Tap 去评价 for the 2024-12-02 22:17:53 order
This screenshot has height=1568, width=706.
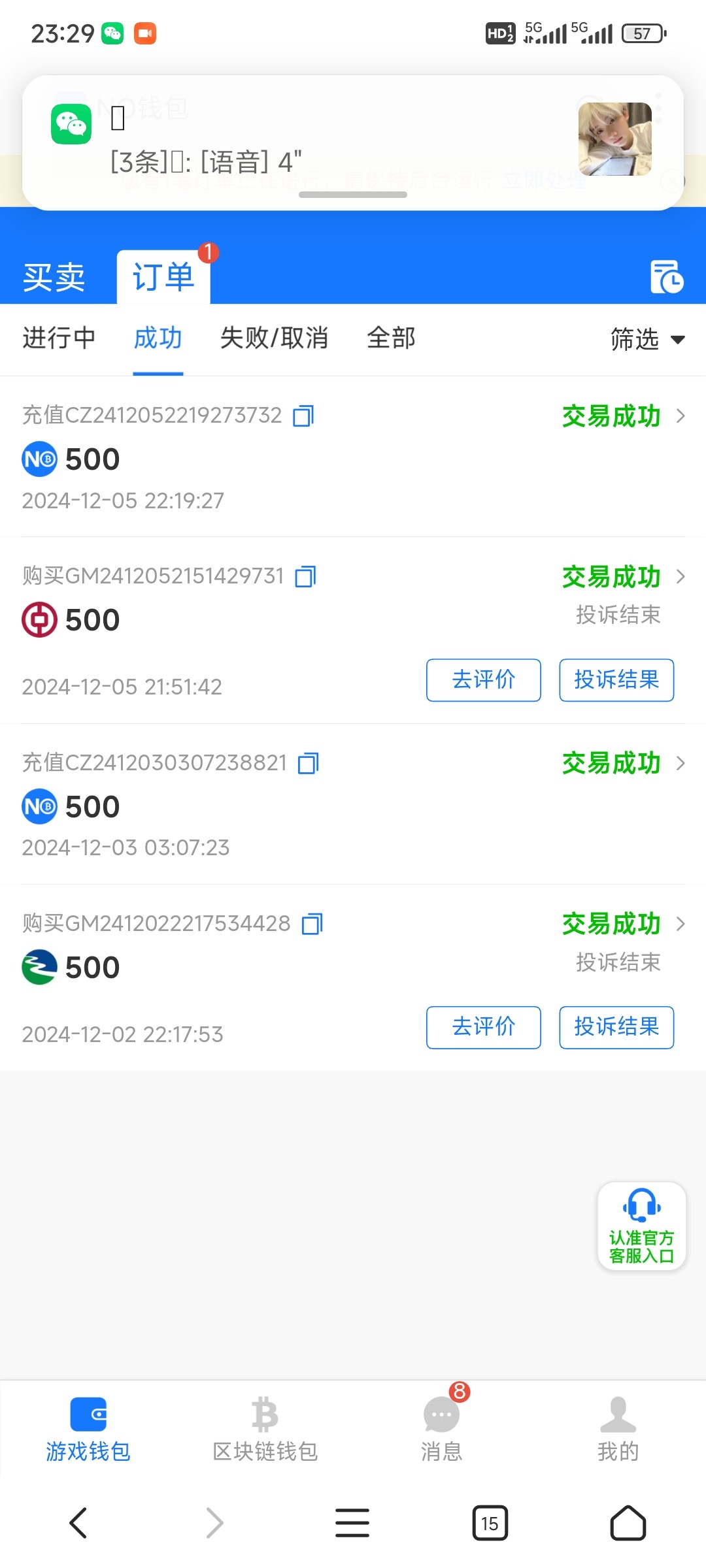[484, 1028]
